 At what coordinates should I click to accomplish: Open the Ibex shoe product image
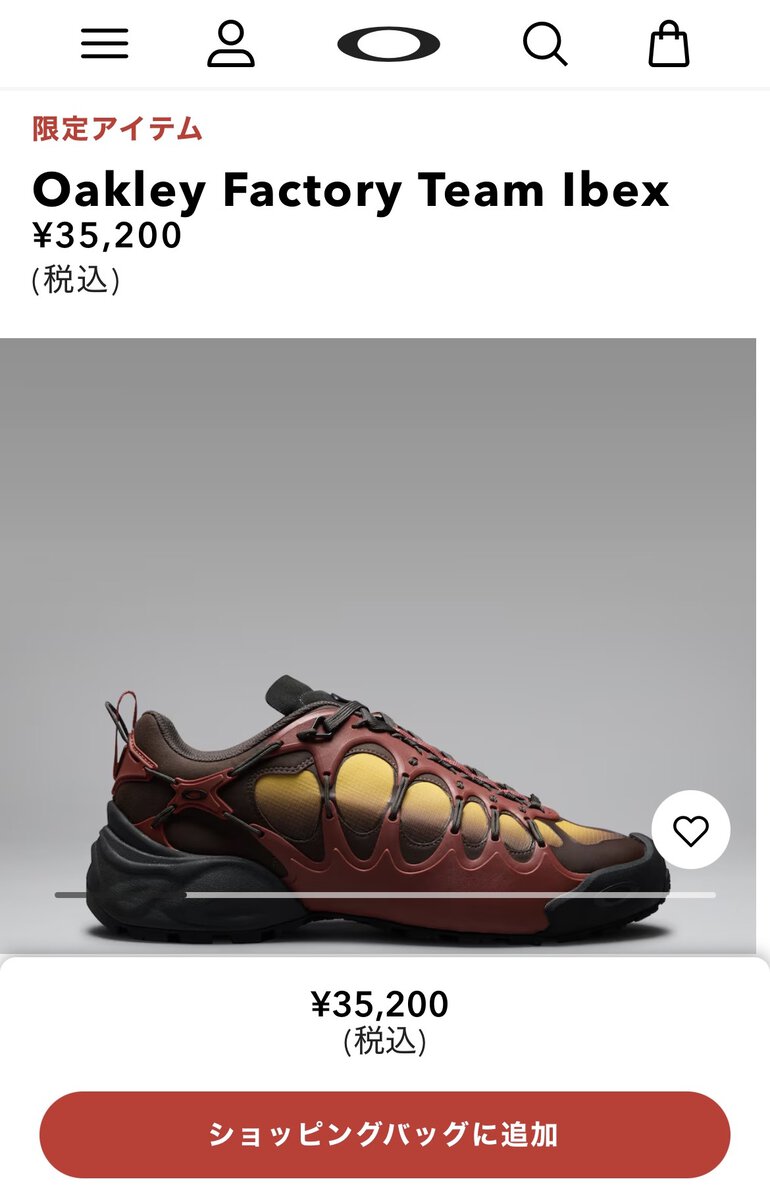pyautogui.click(x=380, y=800)
